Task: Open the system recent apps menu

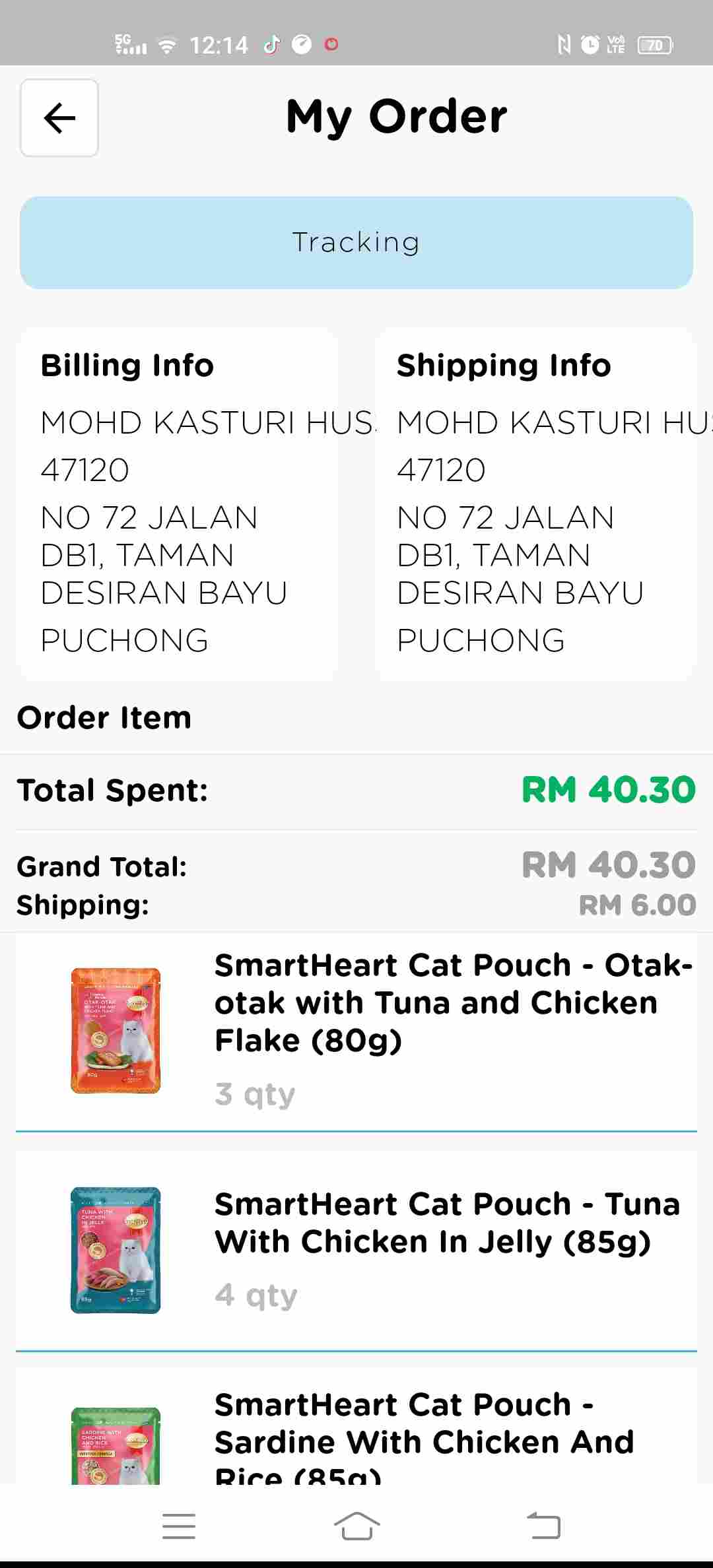Action: coord(178,1526)
